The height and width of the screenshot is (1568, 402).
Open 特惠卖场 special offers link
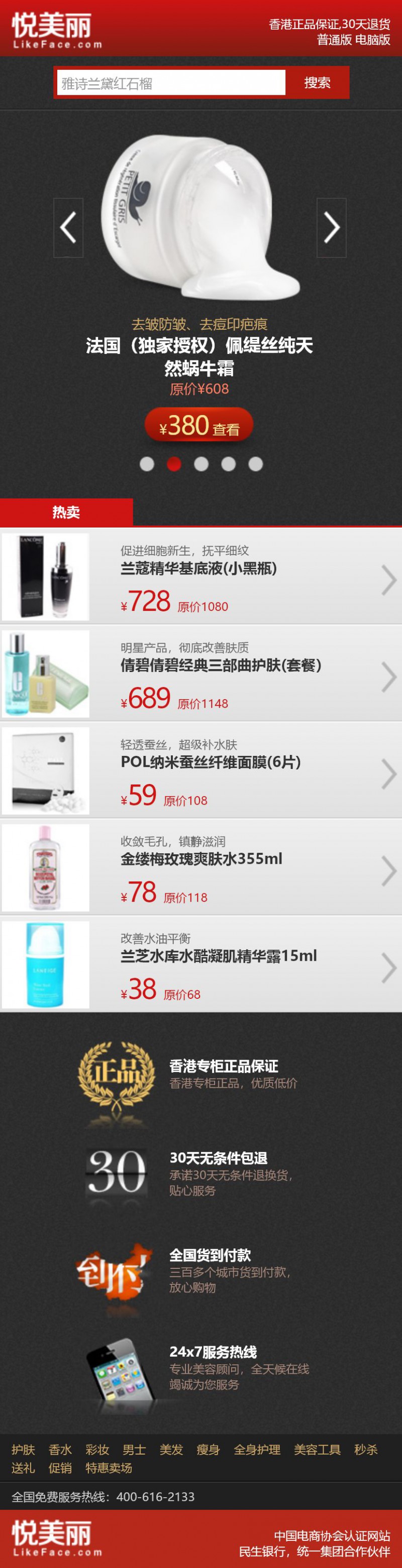tap(109, 1468)
